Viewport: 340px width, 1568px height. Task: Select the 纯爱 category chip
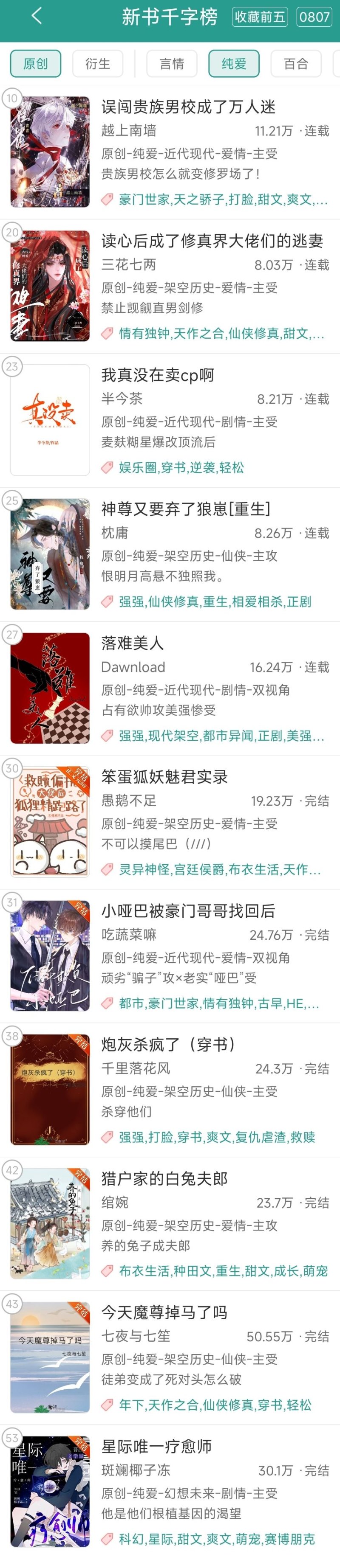(x=234, y=63)
